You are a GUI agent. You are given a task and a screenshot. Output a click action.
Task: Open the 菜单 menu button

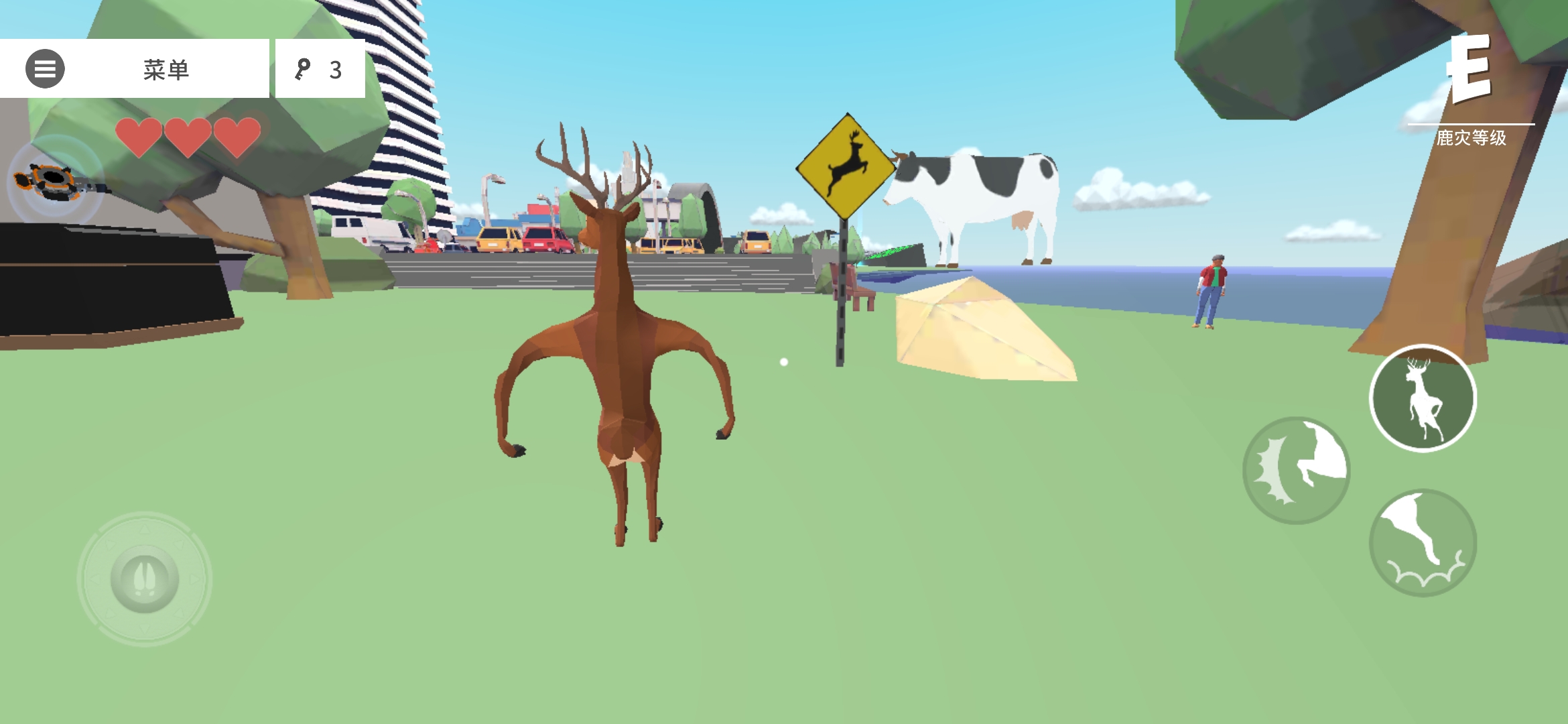click(134, 68)
